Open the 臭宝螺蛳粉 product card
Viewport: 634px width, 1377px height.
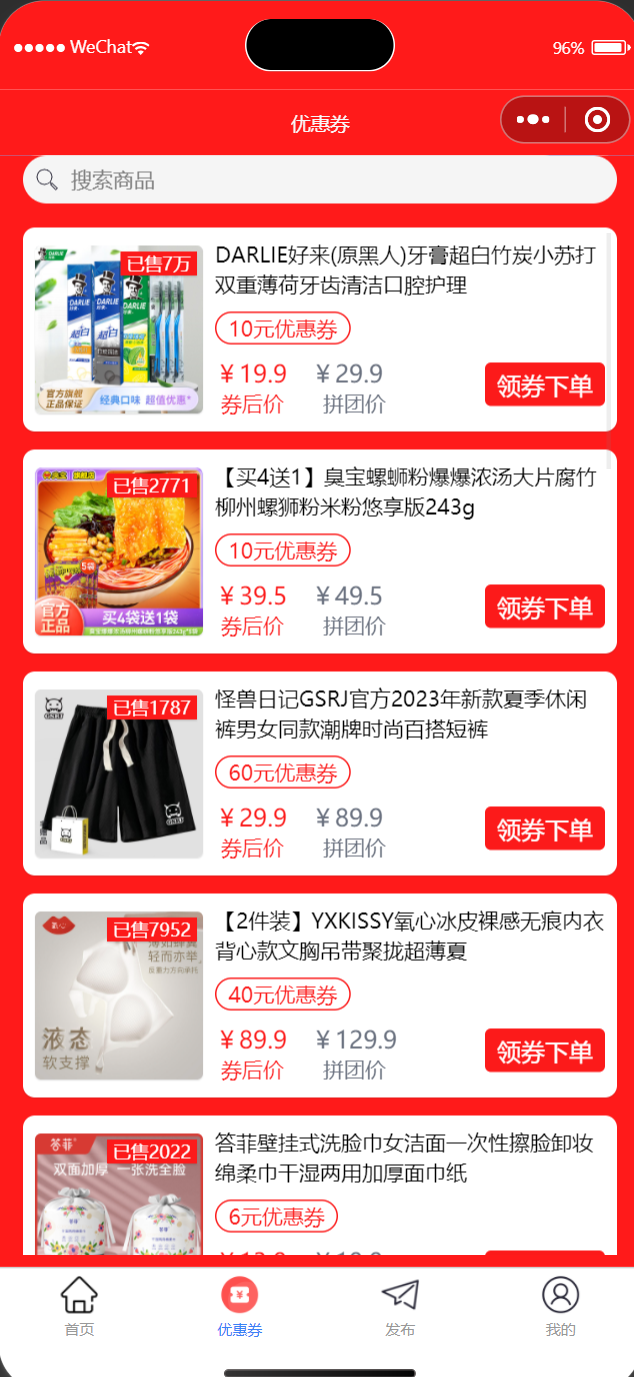(x=319, y=552)
